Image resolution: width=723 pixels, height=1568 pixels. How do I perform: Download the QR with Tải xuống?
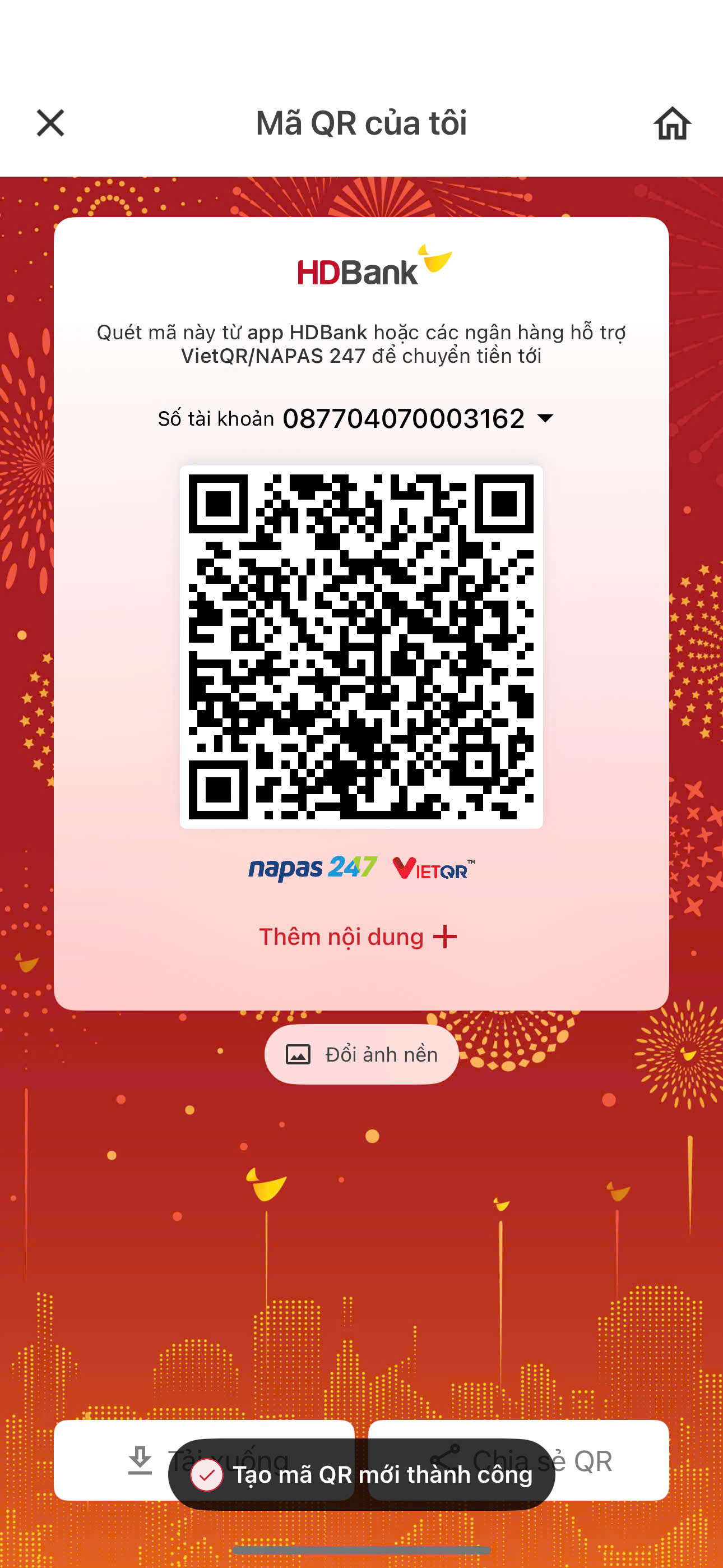point(204,1460)
